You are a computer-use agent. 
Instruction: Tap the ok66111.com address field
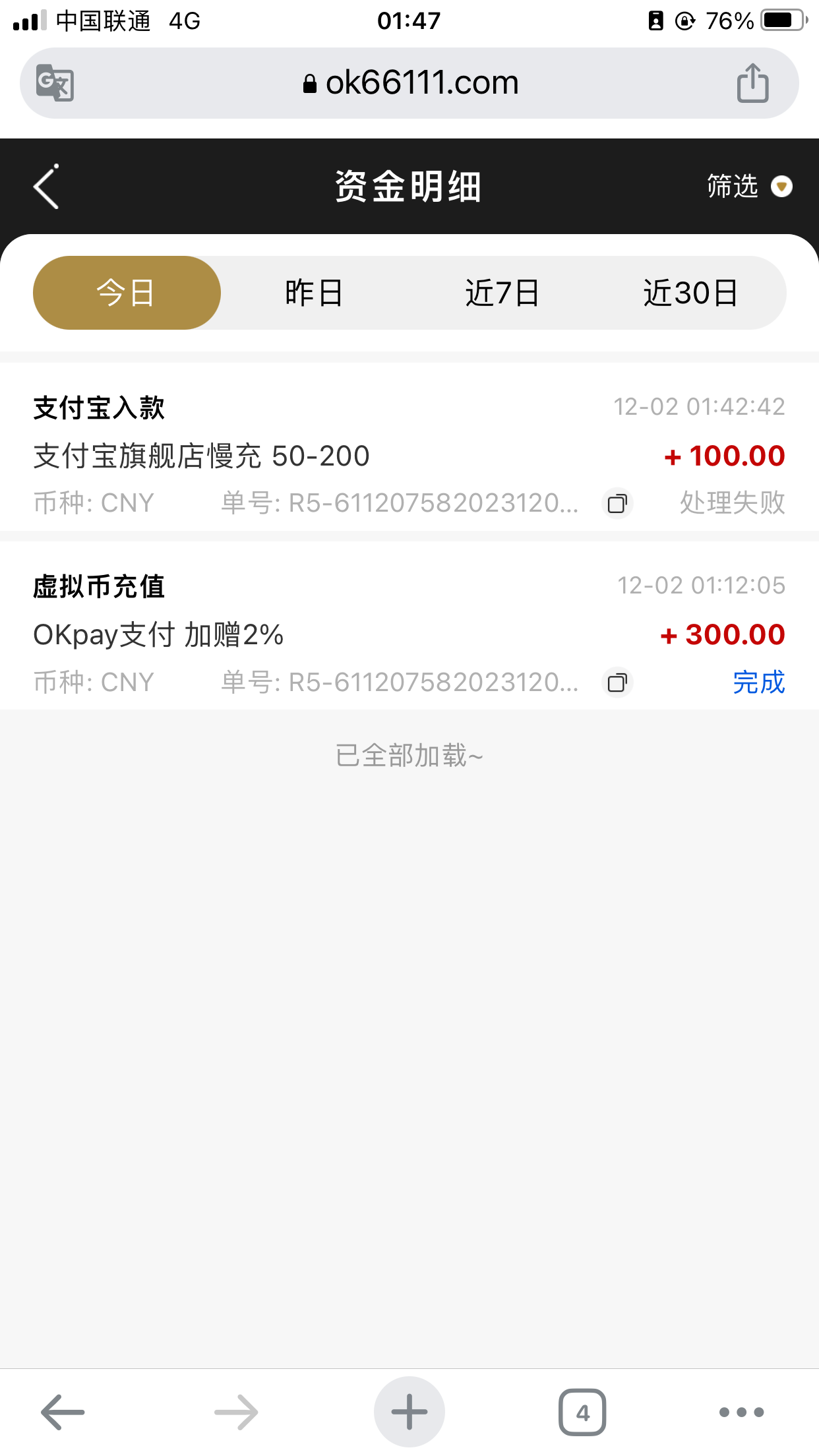[x=421, y=82]
